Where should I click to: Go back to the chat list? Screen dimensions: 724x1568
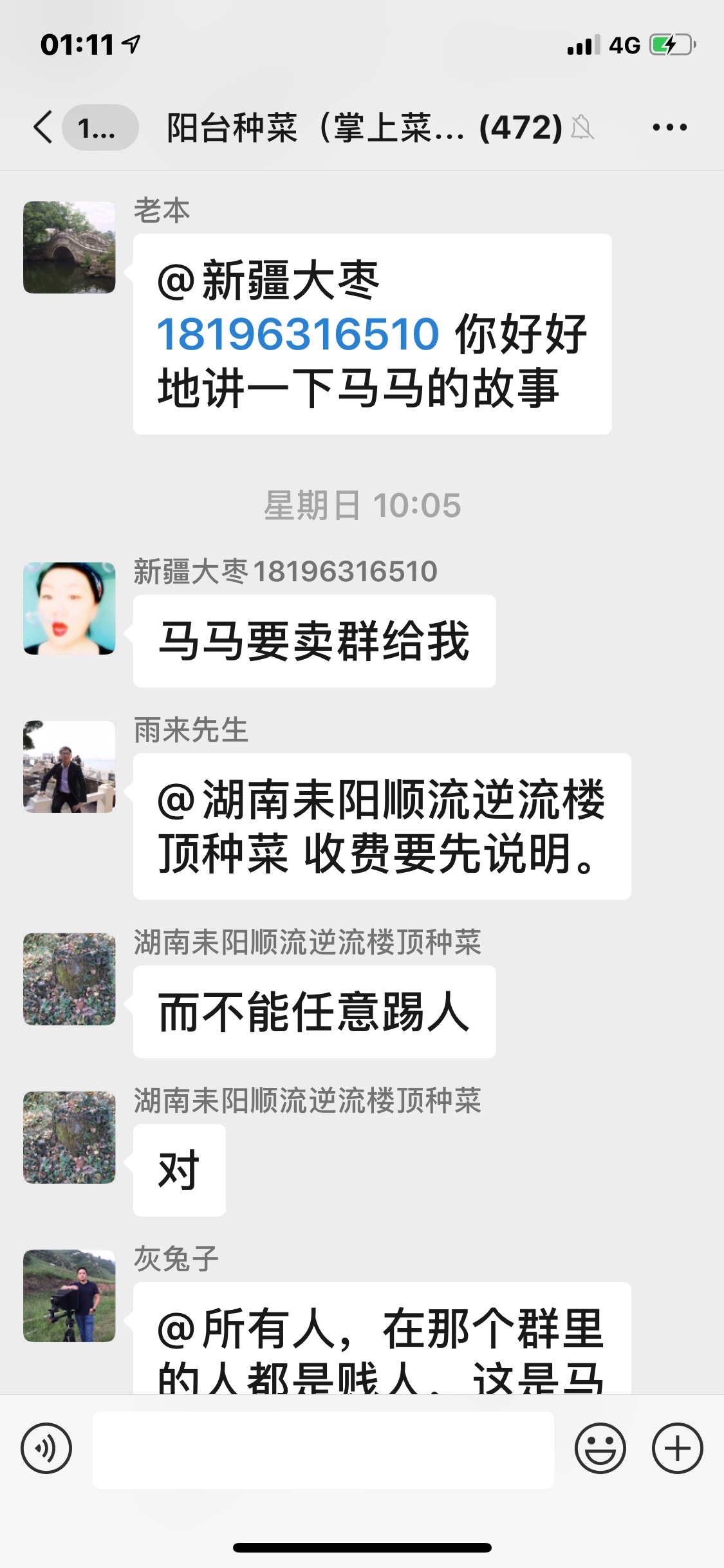pos(43,127)
